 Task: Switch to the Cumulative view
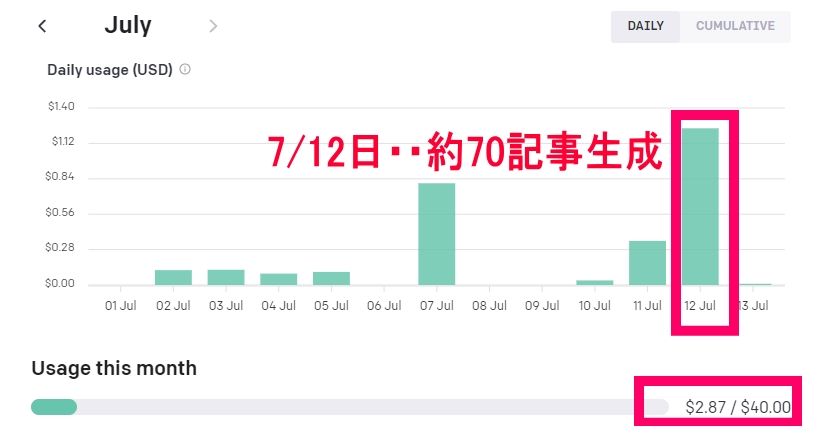point(735,26)
